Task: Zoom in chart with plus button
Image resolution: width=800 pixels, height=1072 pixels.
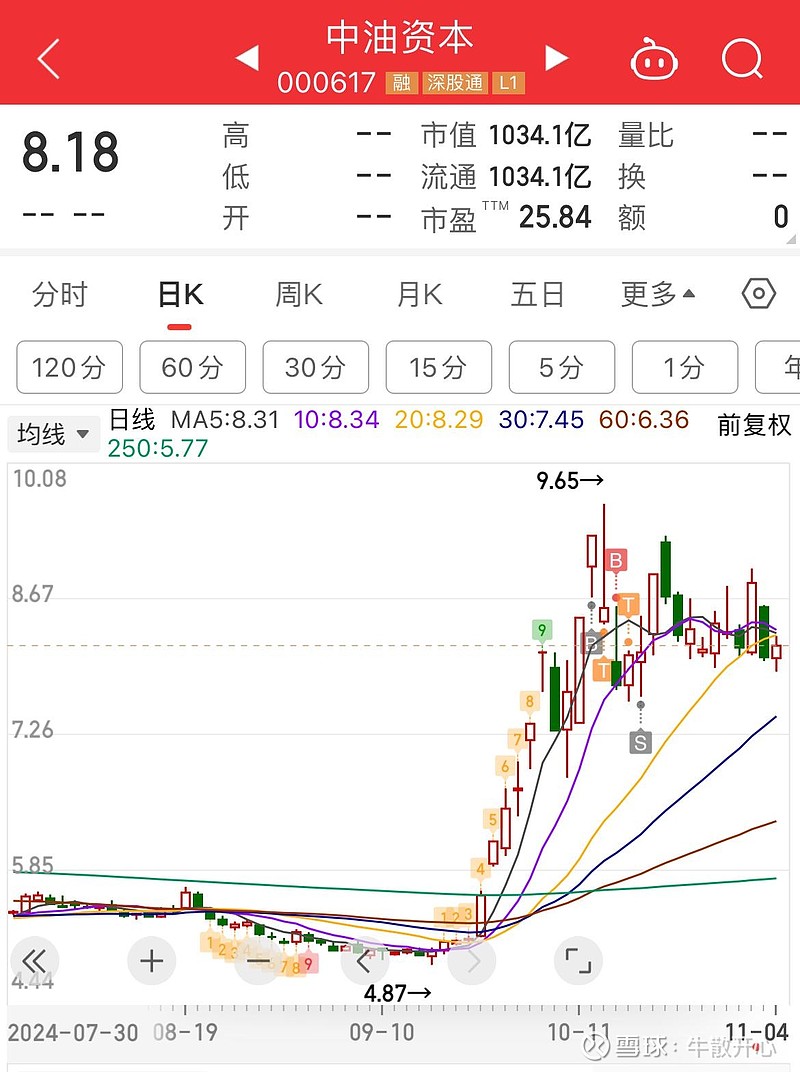Action: [152, 962]
